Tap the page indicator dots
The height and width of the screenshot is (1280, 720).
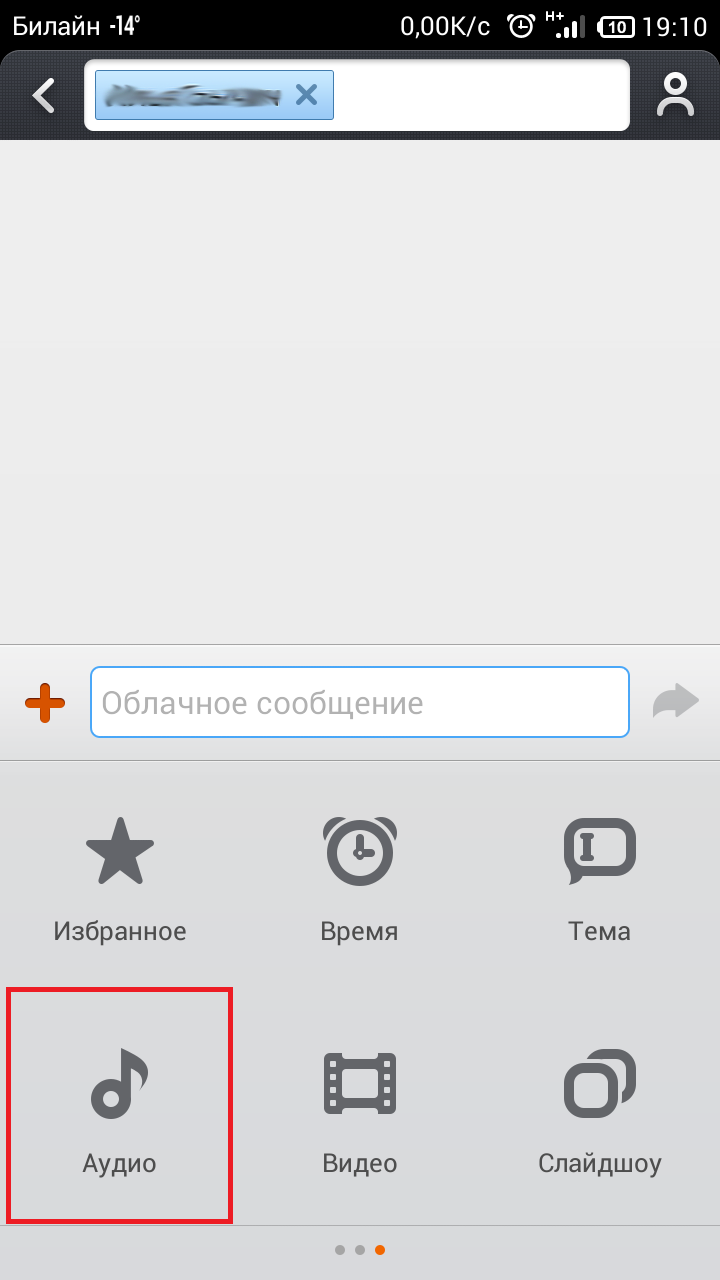coord(360,1250)
